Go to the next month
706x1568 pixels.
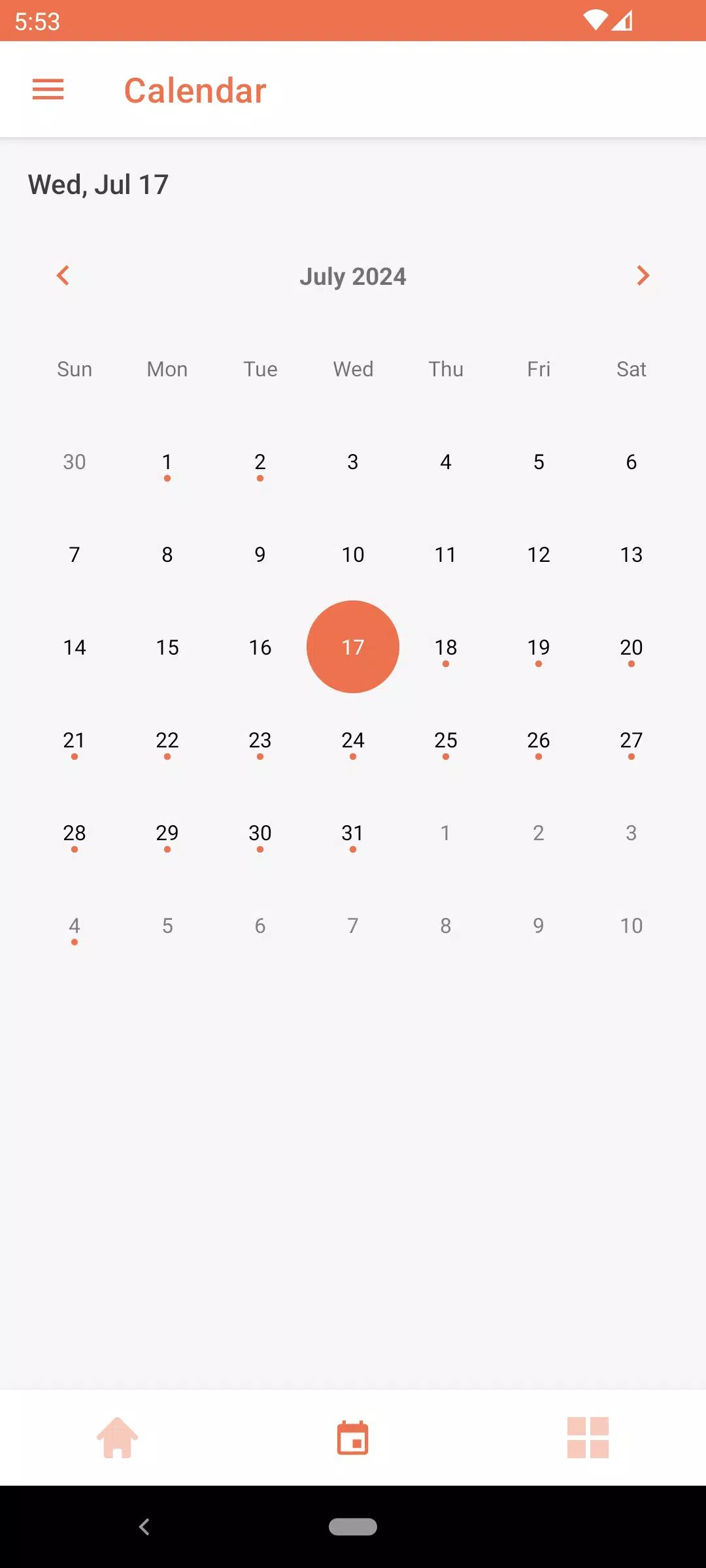tap(643, 276)
